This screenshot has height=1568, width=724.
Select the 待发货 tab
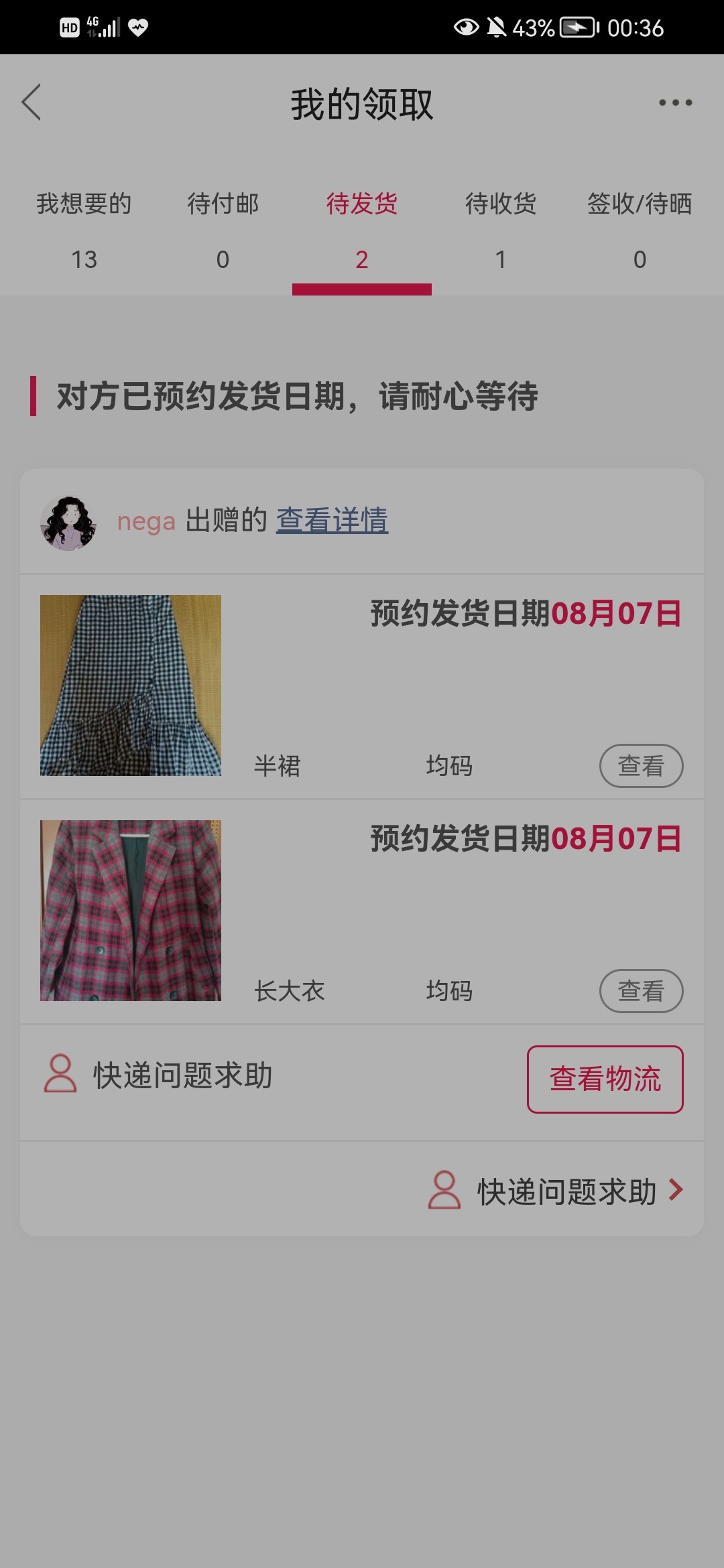coord(361,230)
